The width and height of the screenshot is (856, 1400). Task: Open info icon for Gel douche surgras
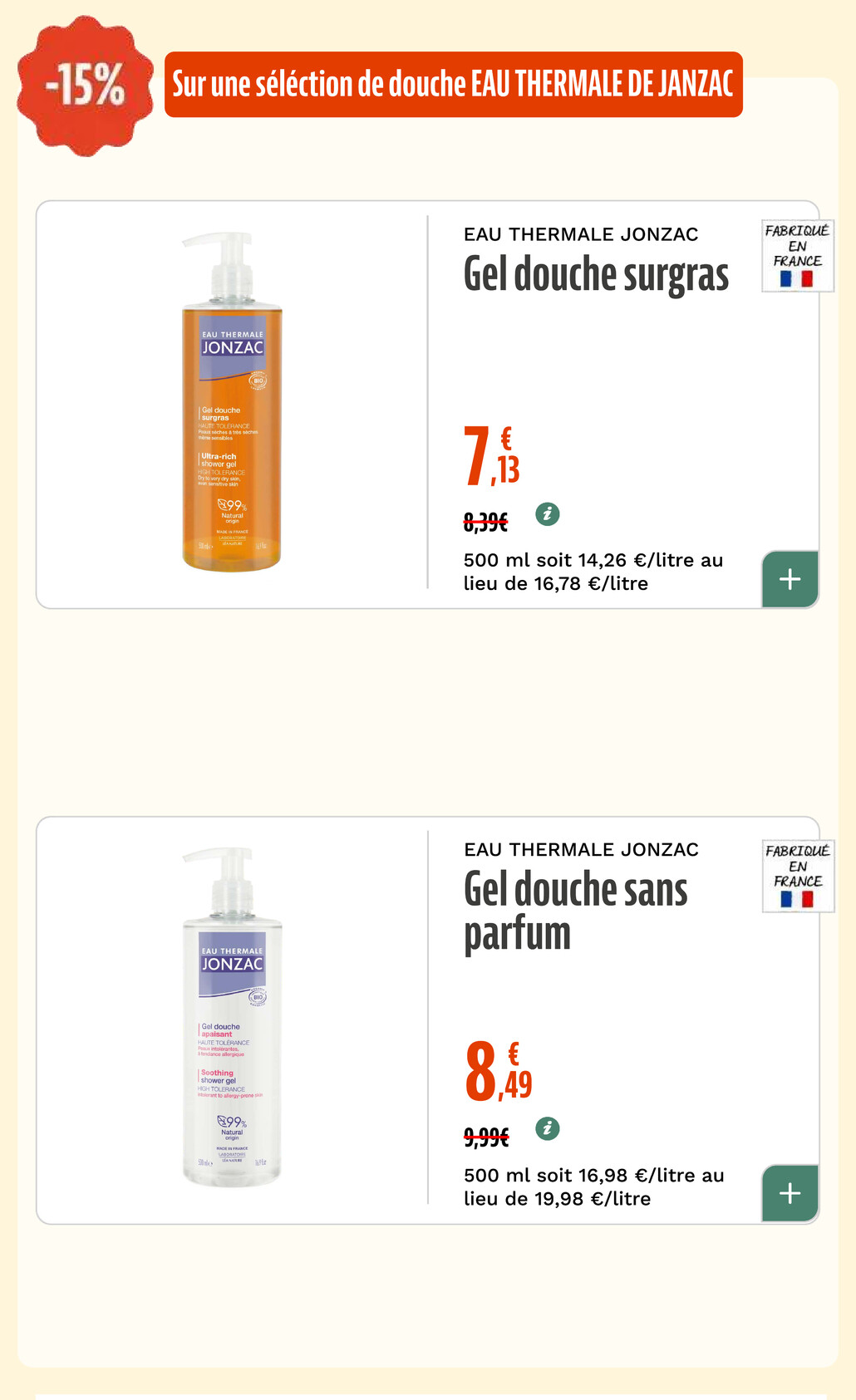tap(547, 514)
